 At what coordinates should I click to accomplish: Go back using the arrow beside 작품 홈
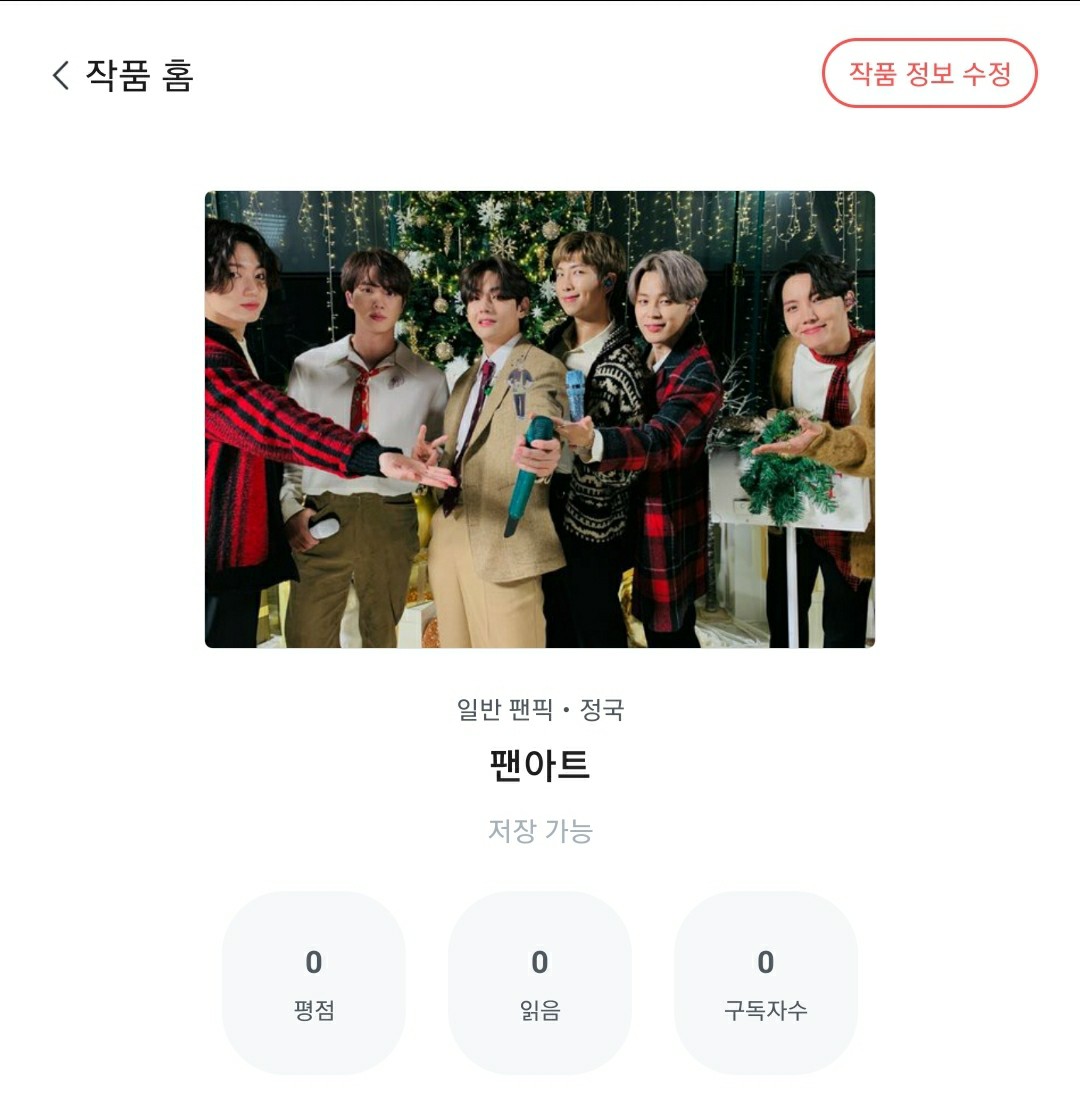point(61,75)
